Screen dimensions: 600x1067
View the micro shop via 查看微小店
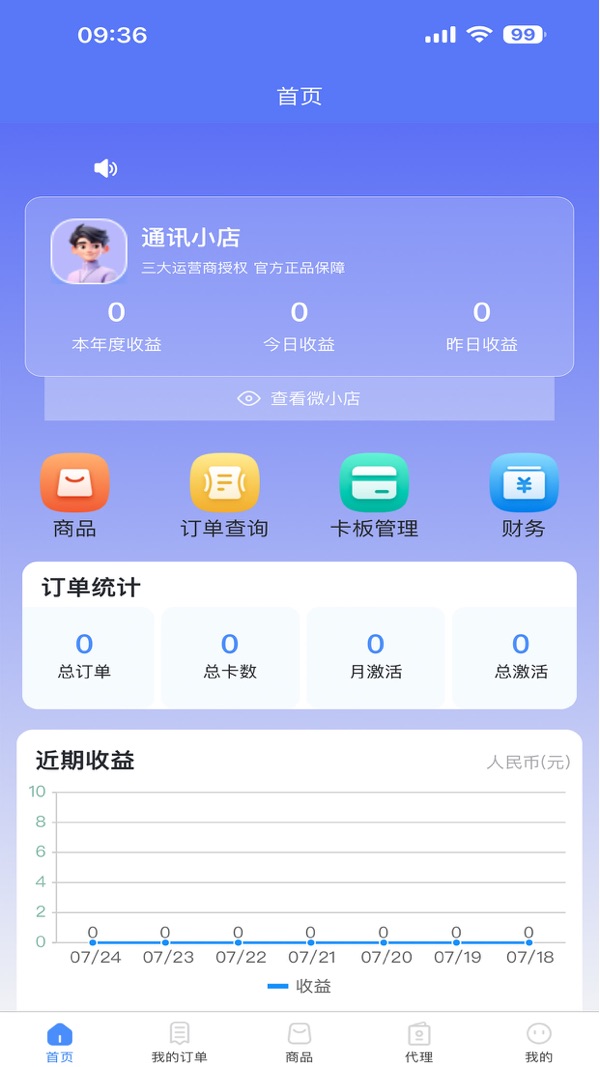pos(299,398)
